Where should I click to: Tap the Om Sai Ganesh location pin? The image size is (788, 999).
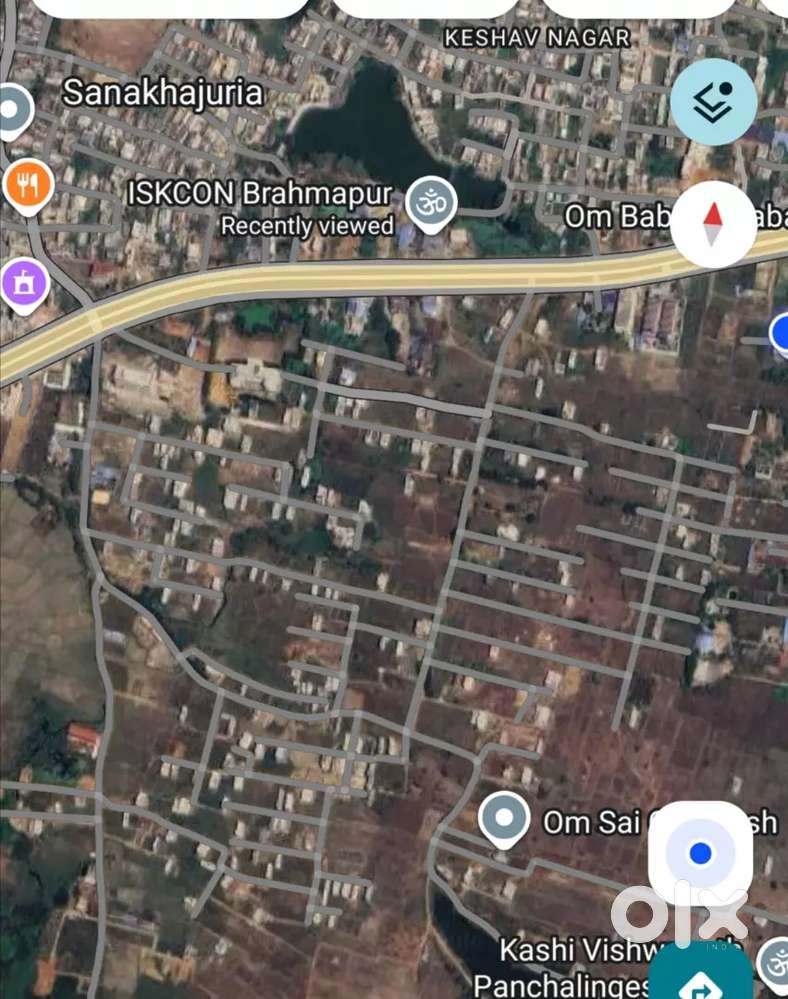[502, 820]
